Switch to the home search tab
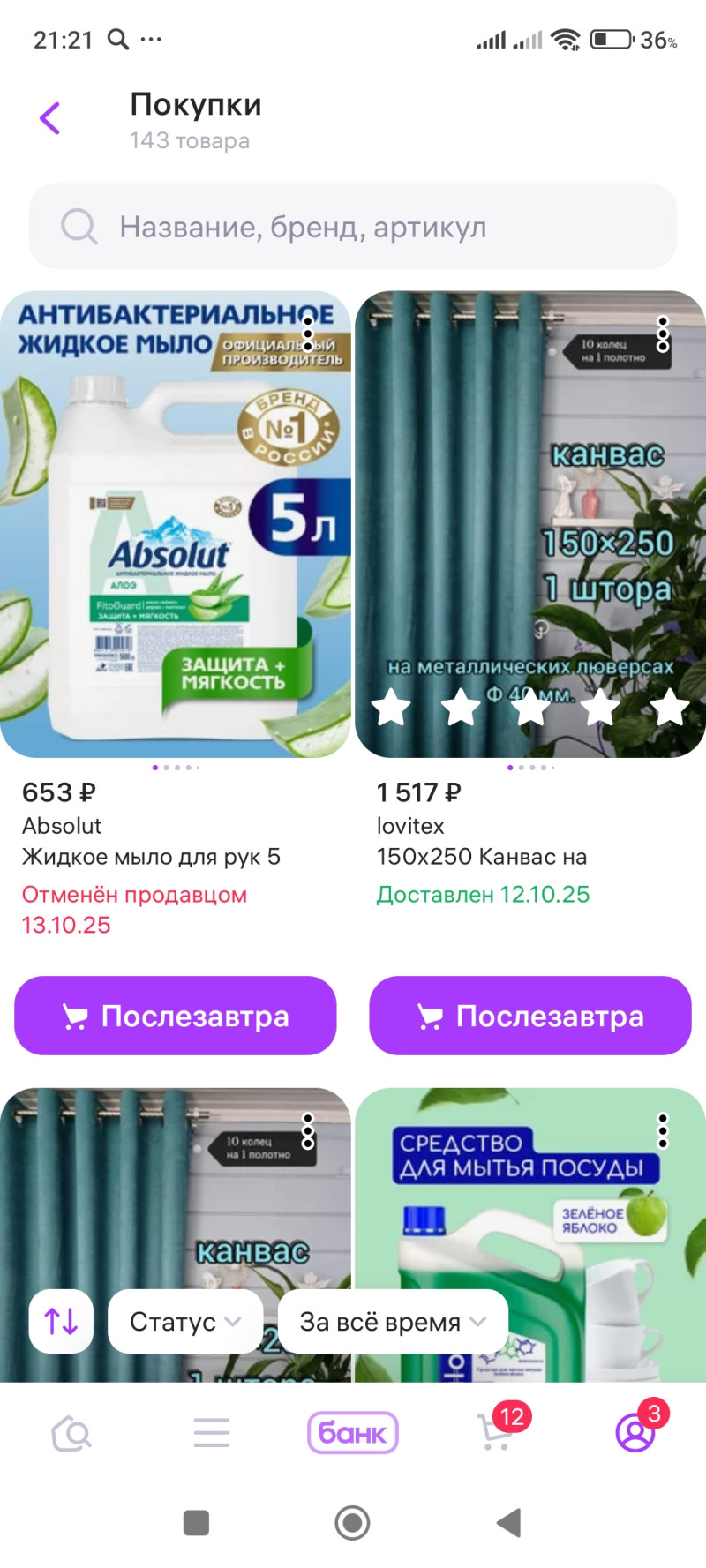This screenshot has height=1568, width=706. [x=71, y=1433]
